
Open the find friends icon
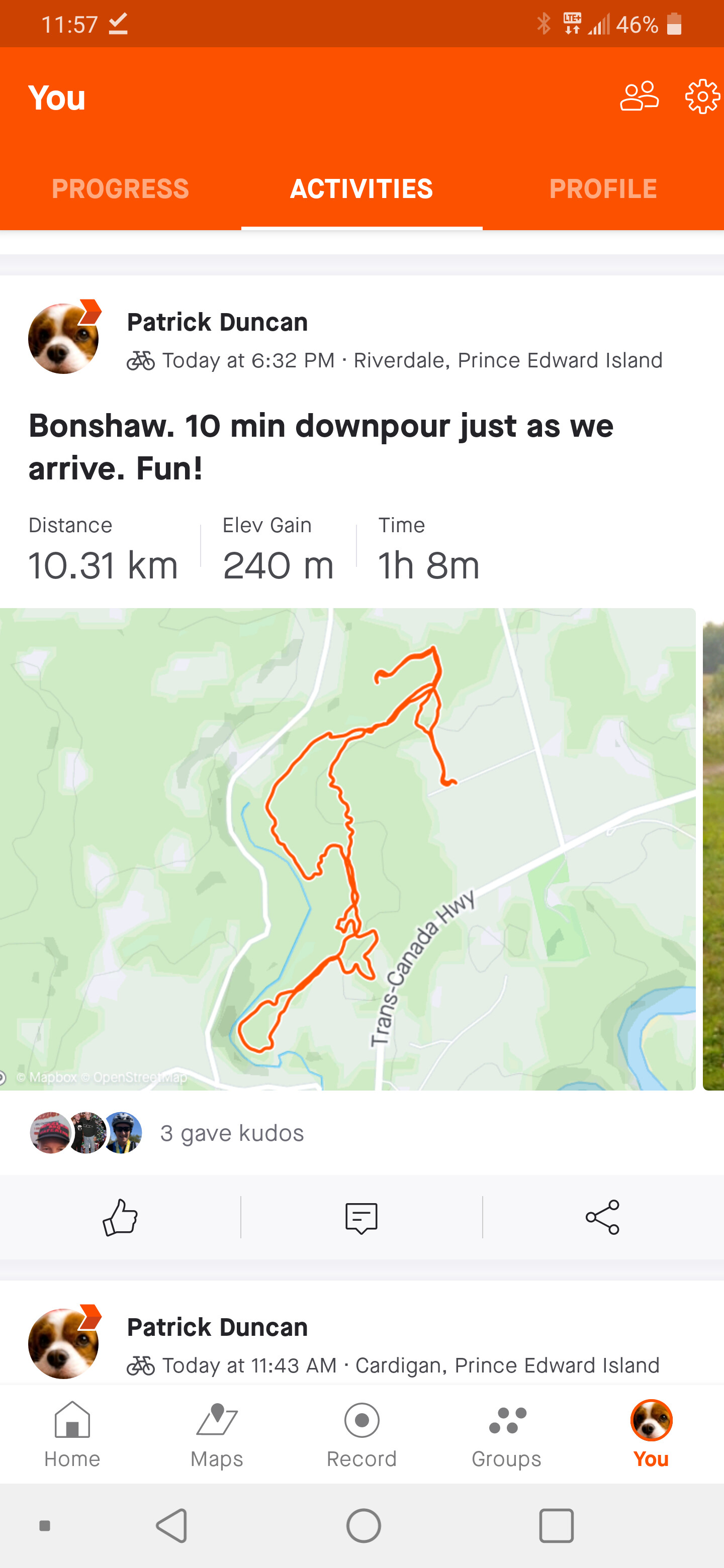639,97
